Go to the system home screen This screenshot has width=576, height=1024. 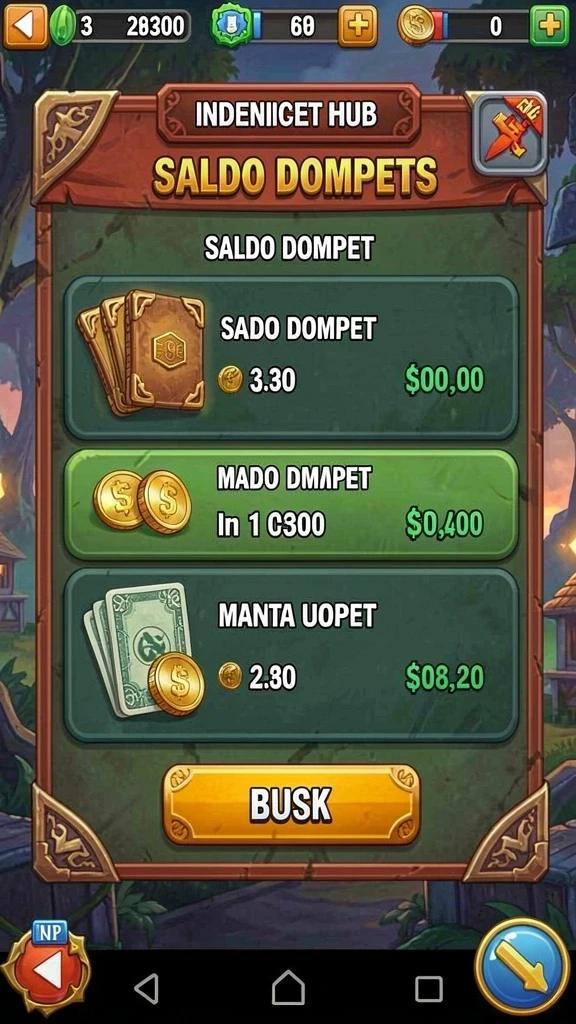tap(288, 988)
